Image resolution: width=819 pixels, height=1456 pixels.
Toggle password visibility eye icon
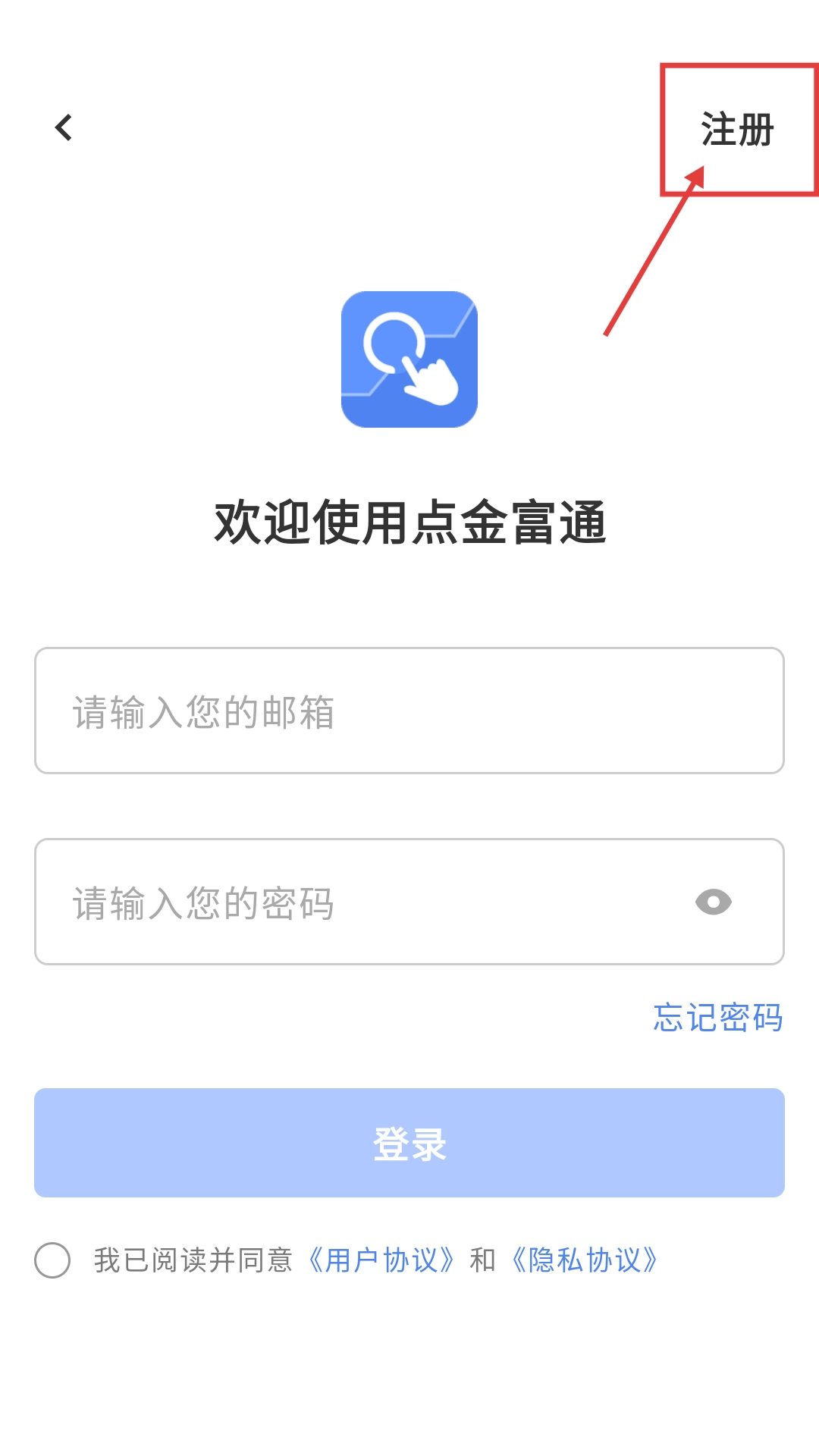[x=713, y=902]
